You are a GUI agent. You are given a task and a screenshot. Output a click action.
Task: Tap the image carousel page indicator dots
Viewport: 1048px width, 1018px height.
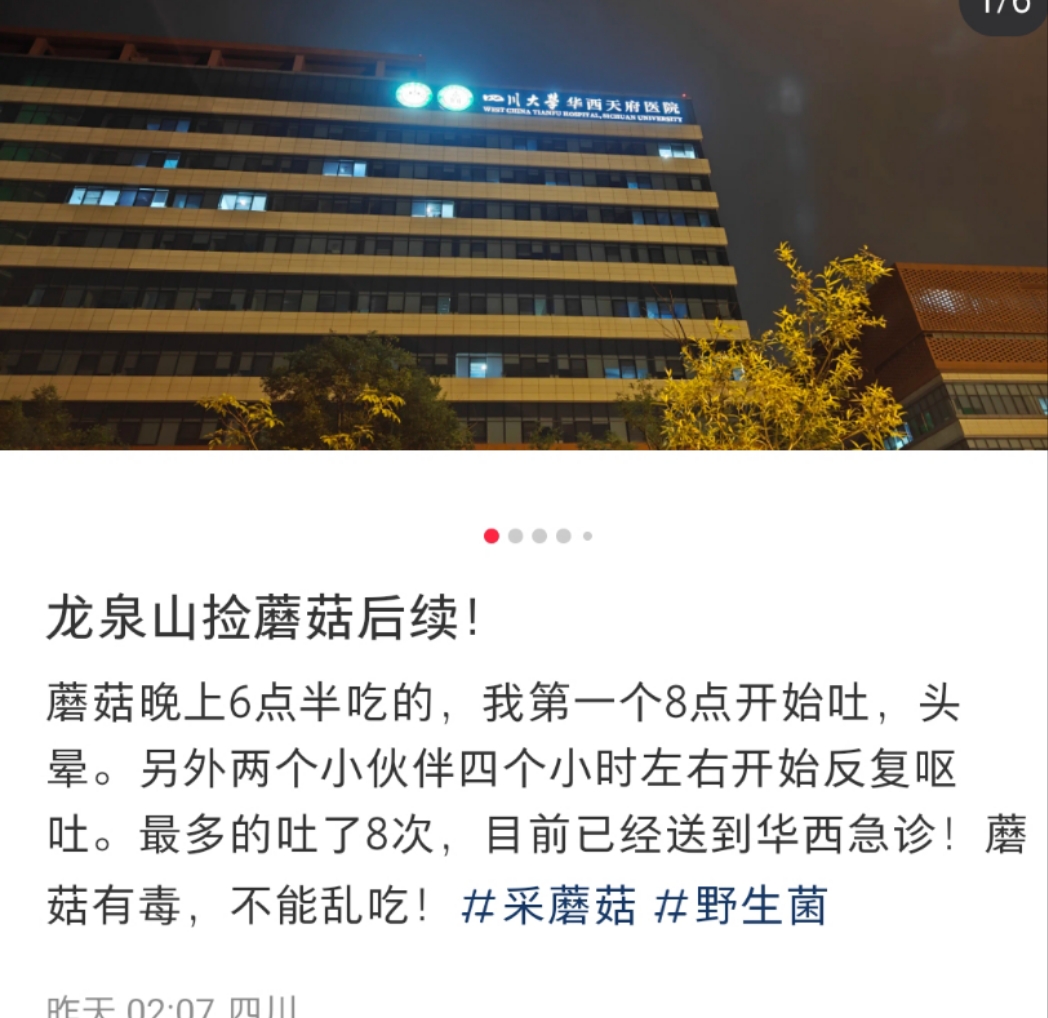click(x=538, y=536)
